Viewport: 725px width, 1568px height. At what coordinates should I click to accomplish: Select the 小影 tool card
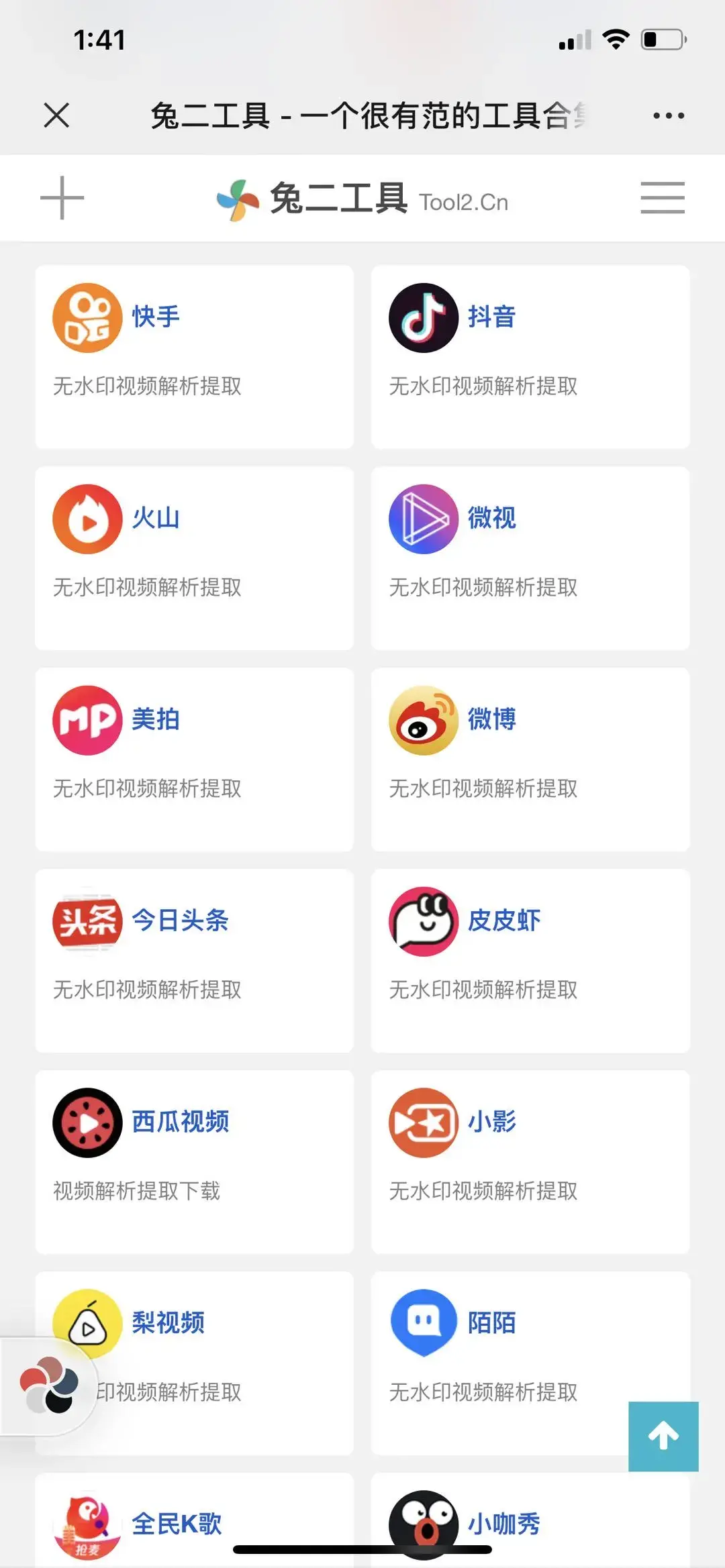(530, 1161)
